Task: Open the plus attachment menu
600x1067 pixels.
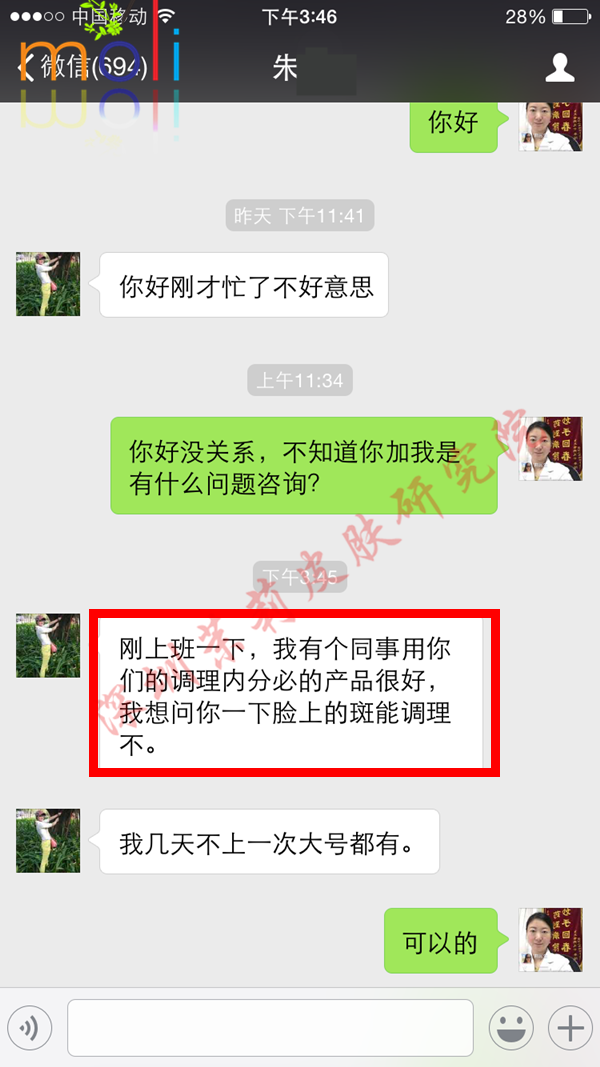Action: [570, 1027]
